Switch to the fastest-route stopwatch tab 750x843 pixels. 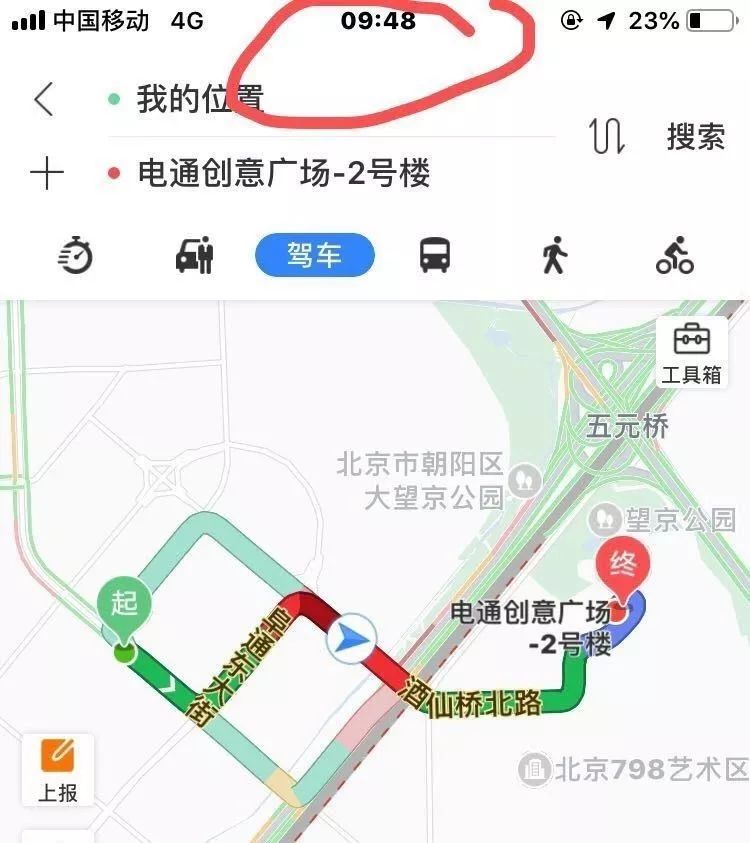click(76, 257)
